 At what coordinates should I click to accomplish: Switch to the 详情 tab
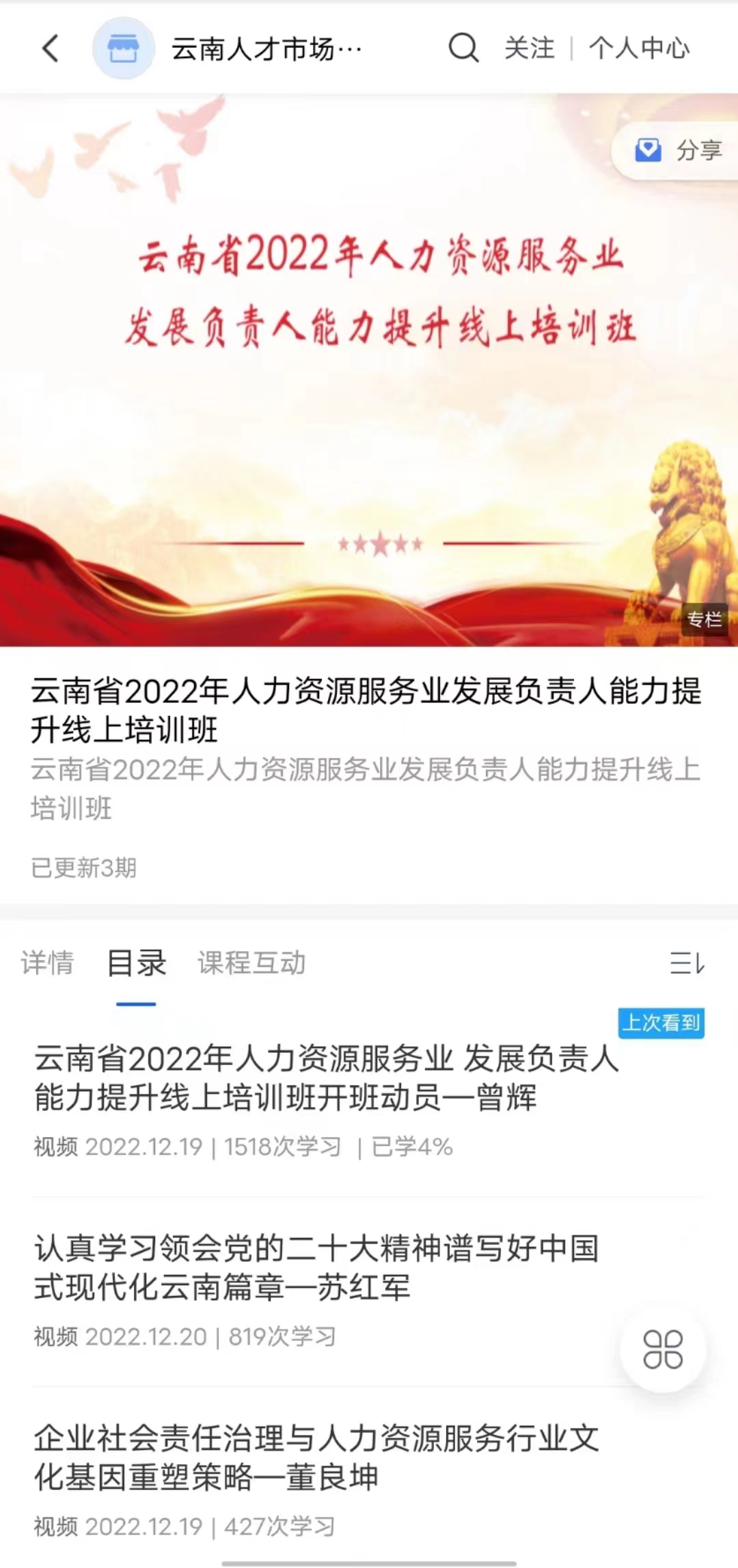(x=47, y=963)
